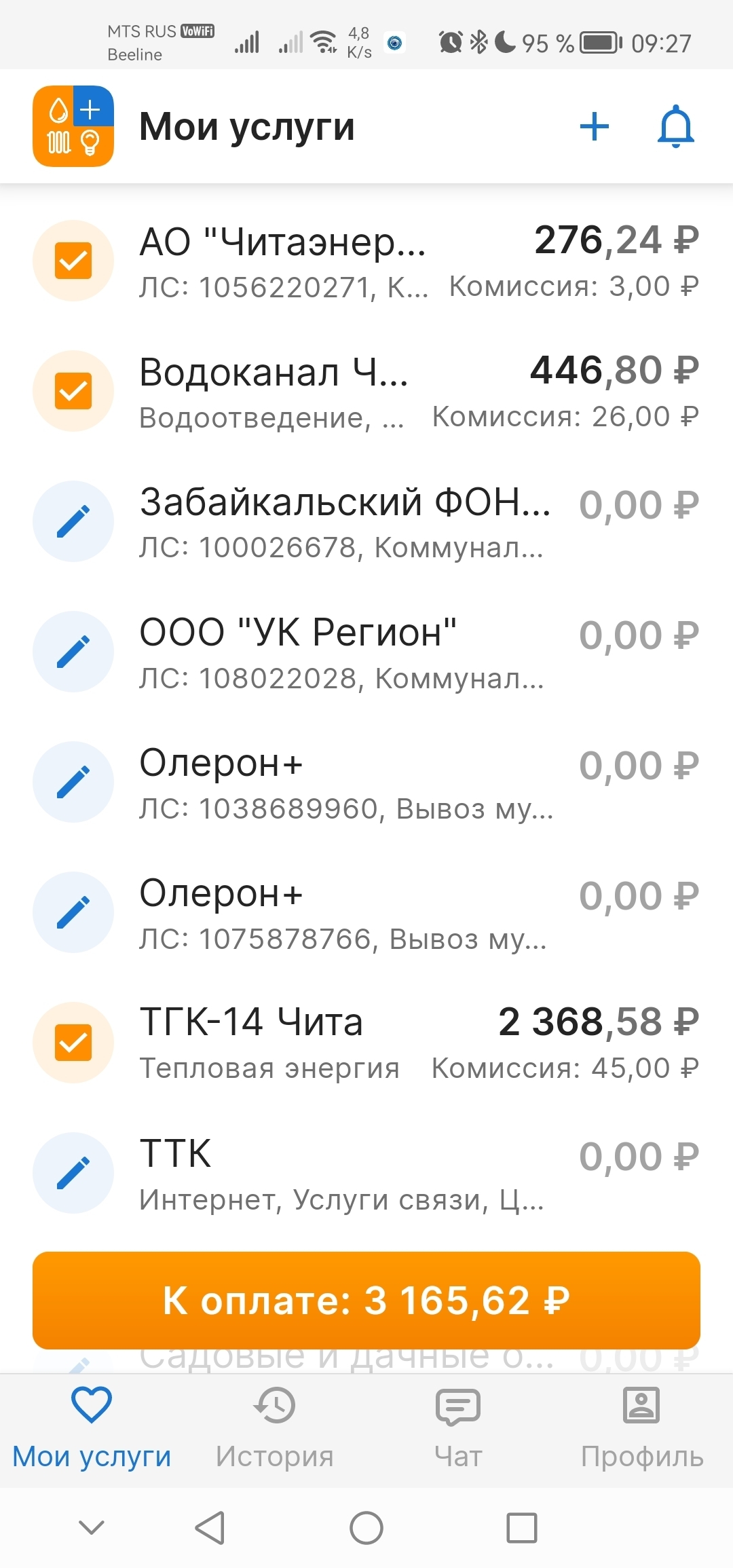Go back using system back button

[x=210, y=1528]
